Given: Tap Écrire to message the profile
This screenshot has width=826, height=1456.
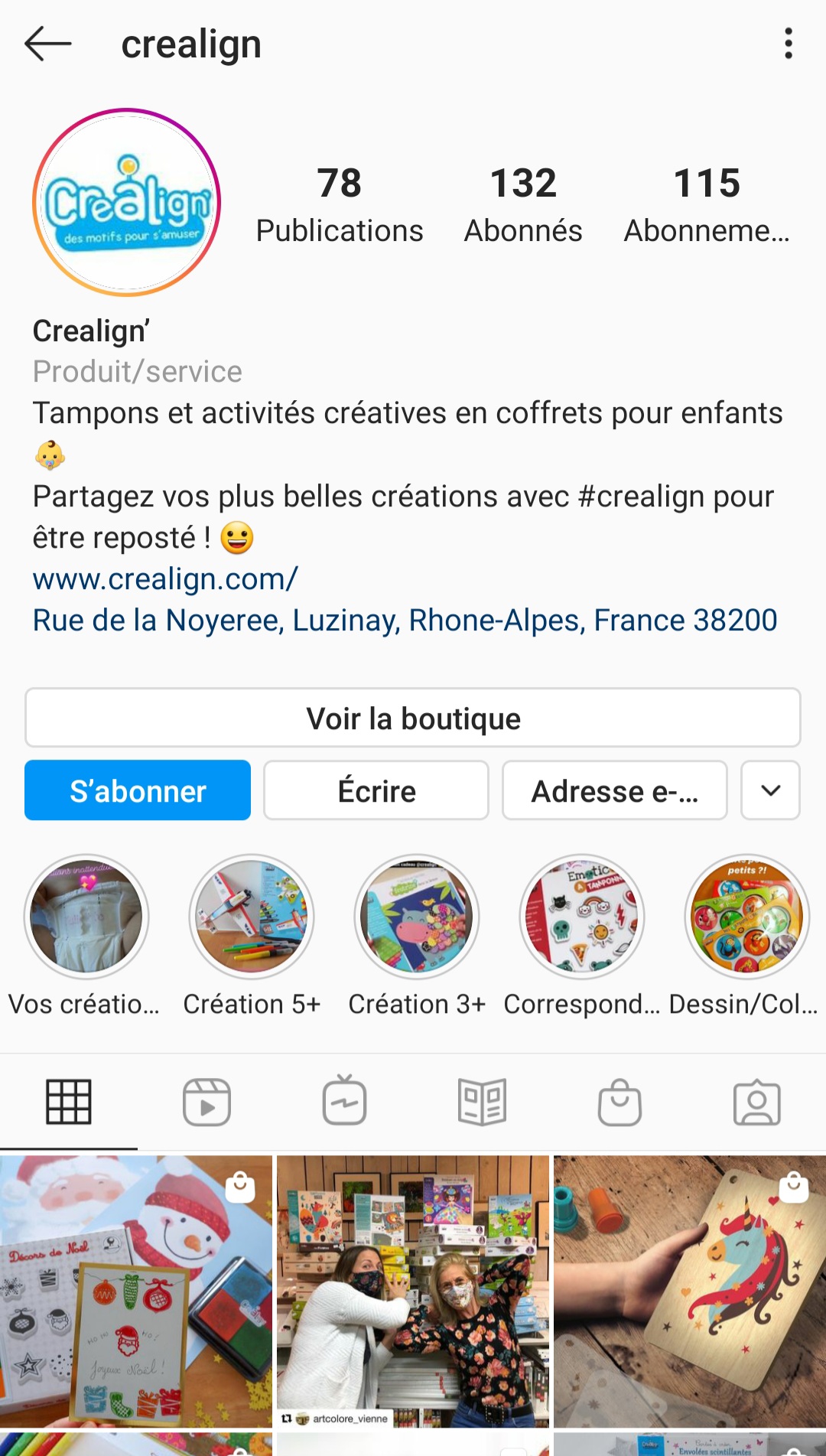Looking at the screenshot, I should point(376,790).
